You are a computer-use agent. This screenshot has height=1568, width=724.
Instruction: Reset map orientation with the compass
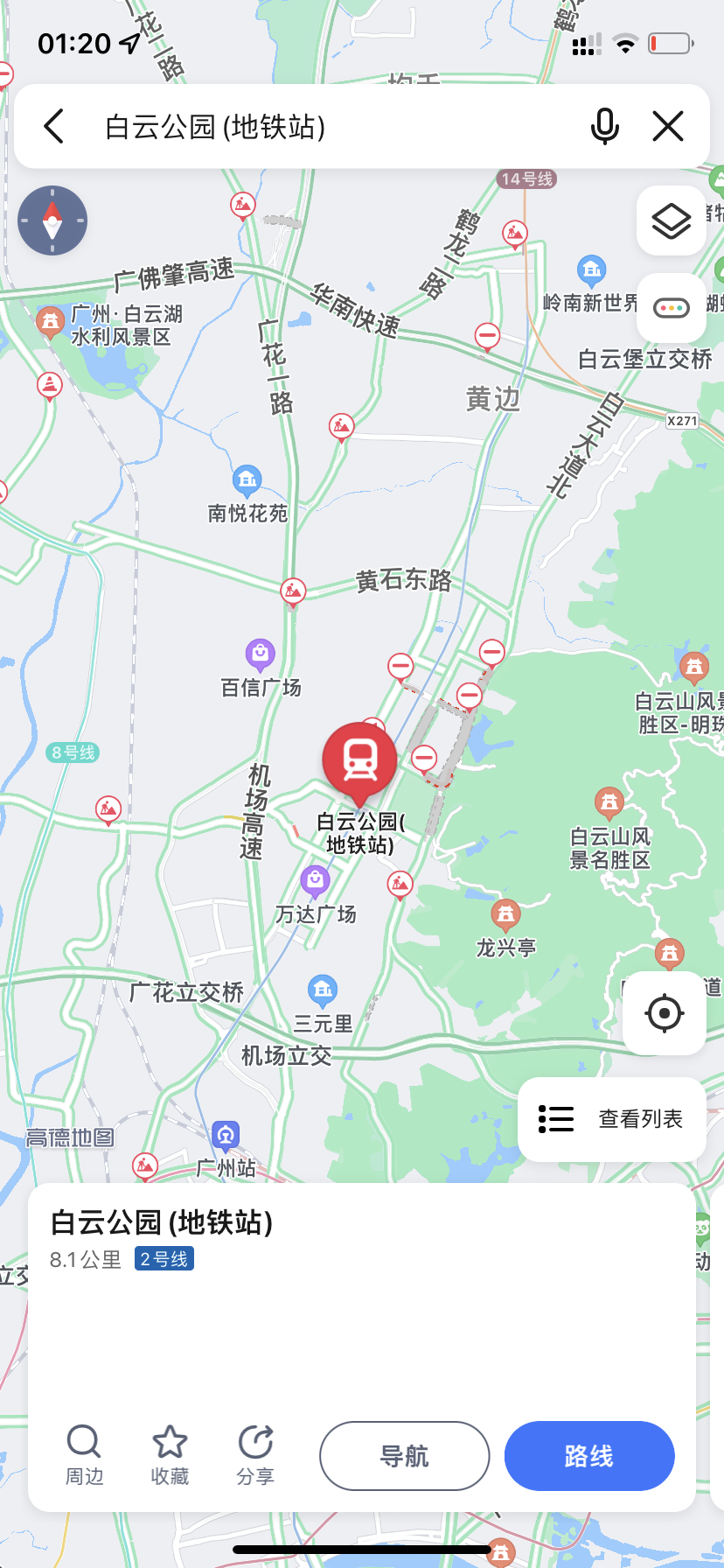pyautogui.click(x=52, y=220)
